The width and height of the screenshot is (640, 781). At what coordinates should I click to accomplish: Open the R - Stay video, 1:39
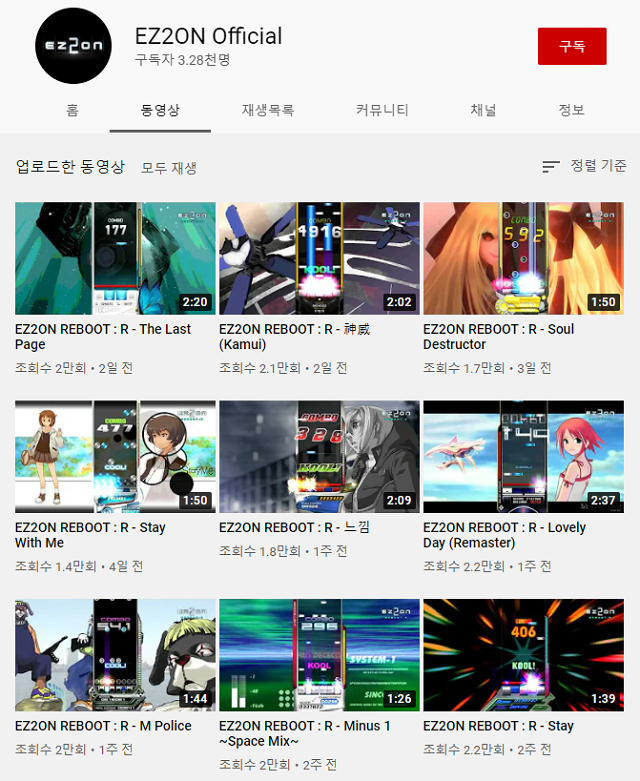[x=523, y=655]
